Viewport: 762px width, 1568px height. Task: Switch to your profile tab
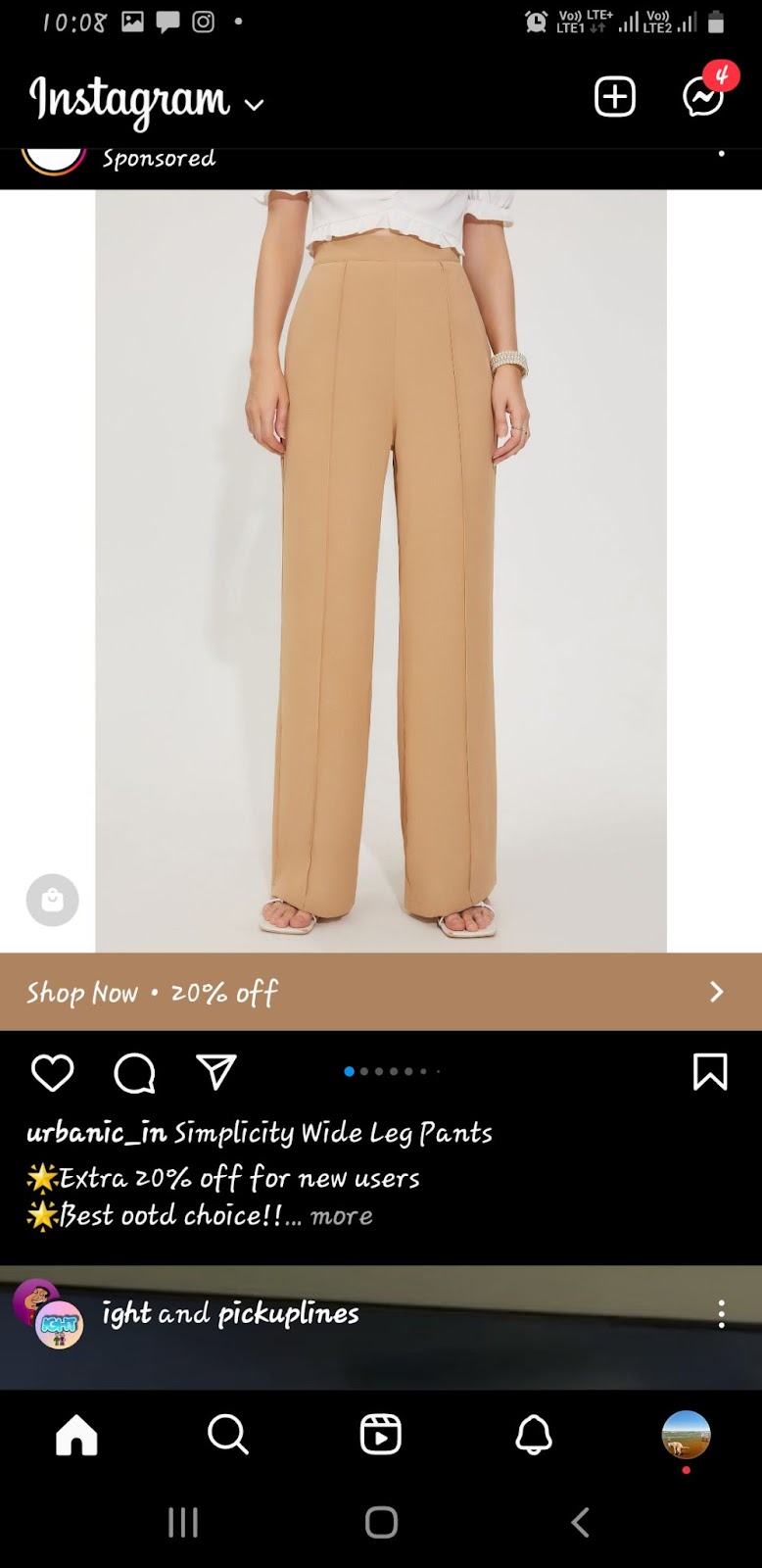pyautogui.click(x=686, y=1436)
